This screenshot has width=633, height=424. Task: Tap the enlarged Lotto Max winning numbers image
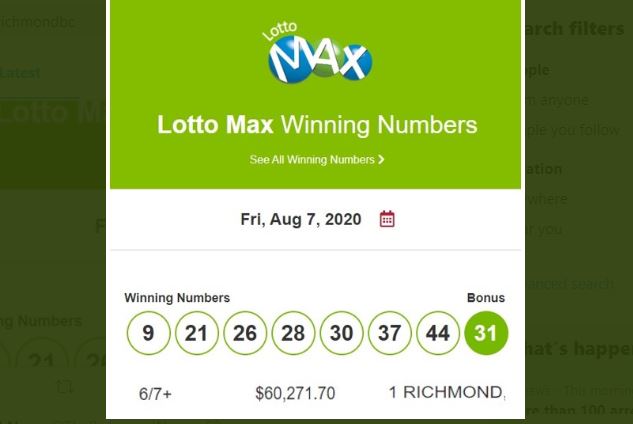(315, 209)
